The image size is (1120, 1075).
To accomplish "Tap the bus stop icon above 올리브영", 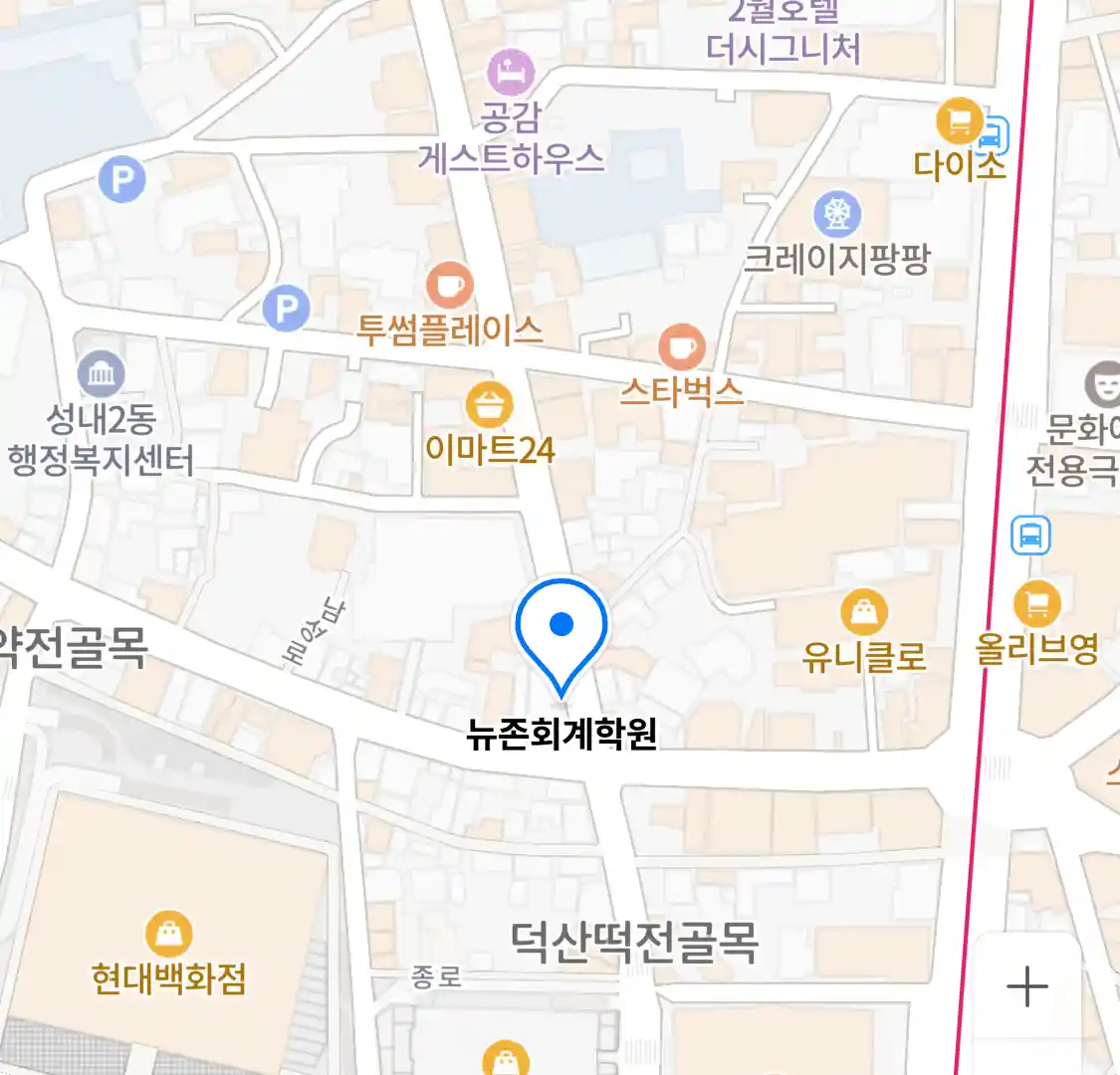I will coord(1030,536).
